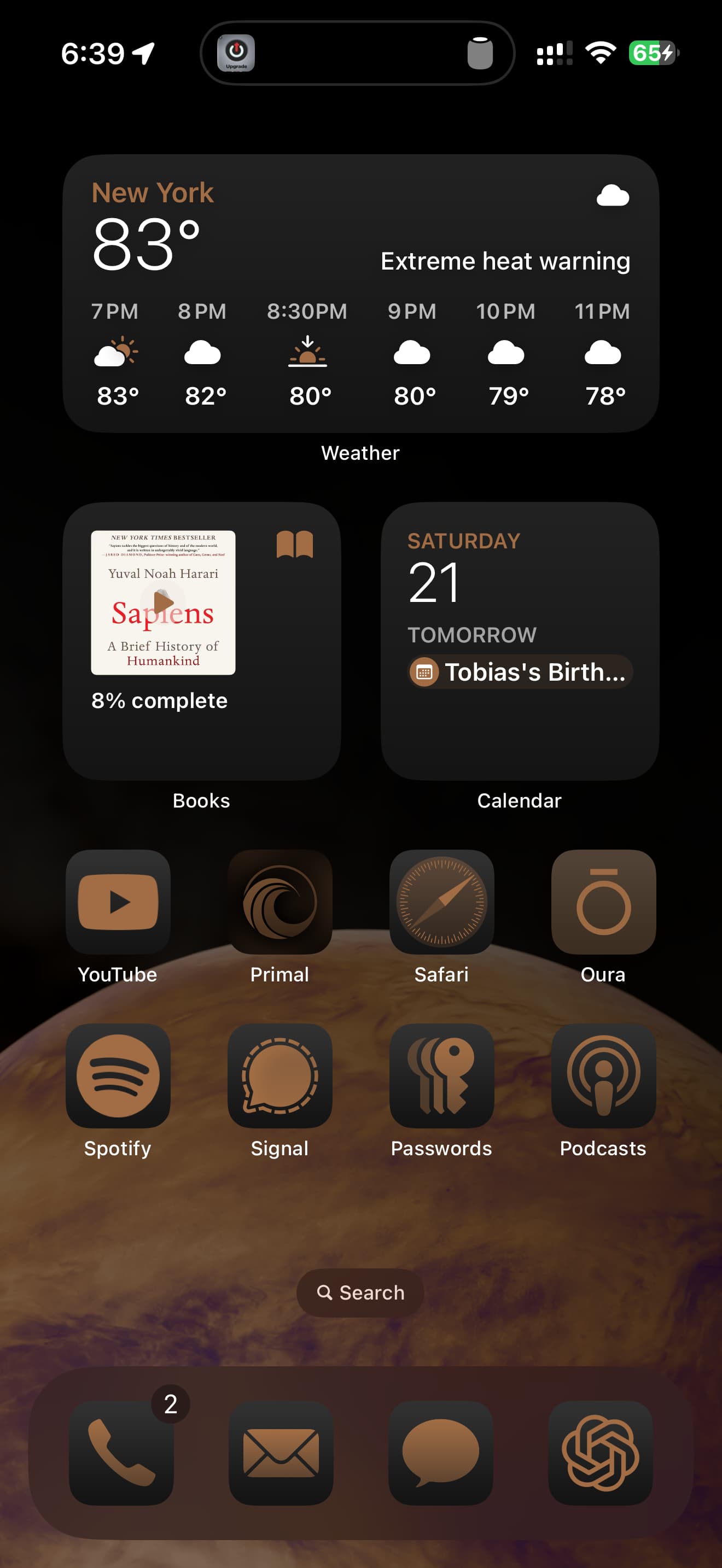
Task: Open the Primal app
Action: tap(280, 902)
